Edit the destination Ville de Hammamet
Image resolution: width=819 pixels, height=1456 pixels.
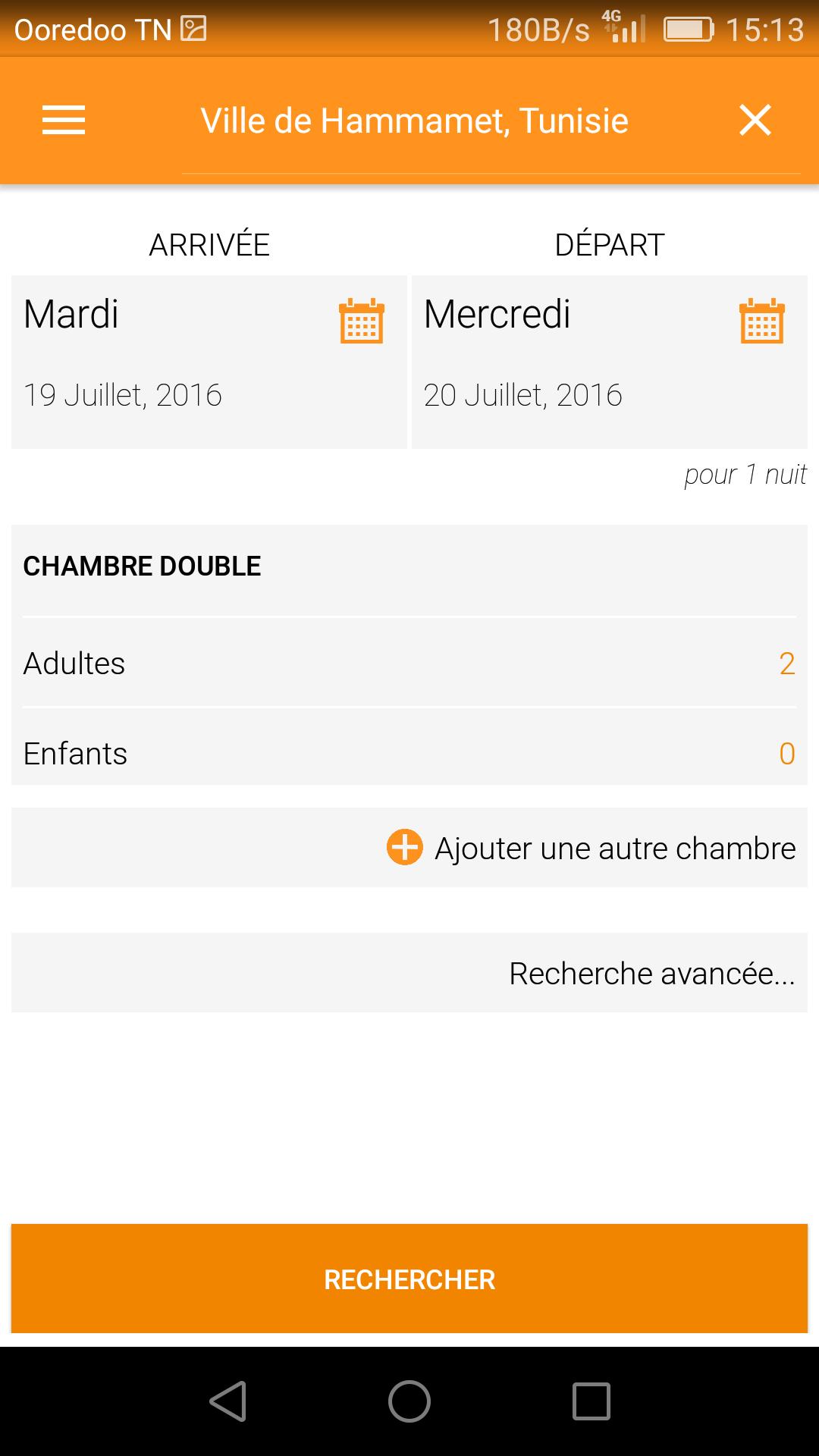click(x=414, y=121)
